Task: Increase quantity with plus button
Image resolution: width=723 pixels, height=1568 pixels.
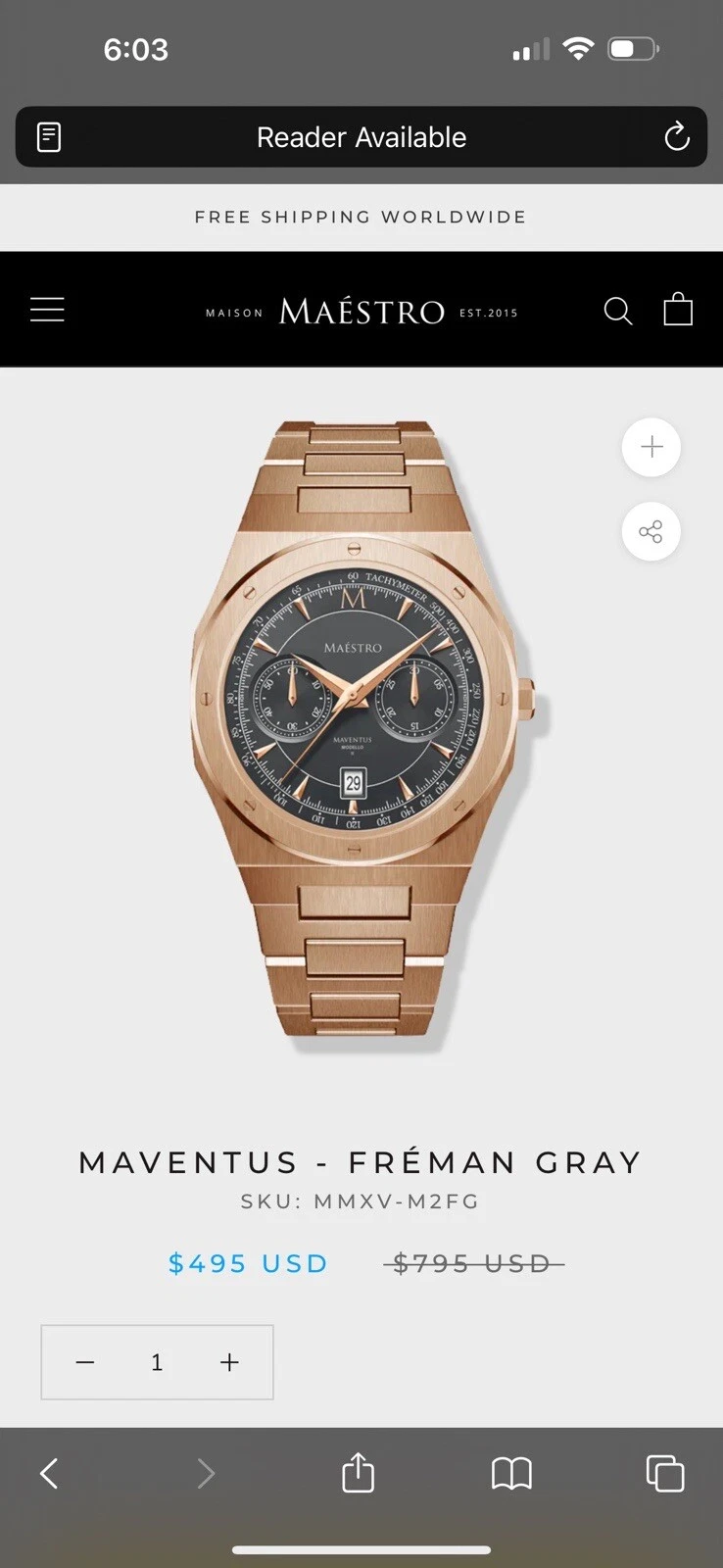Action: [x=229, y=1362]
